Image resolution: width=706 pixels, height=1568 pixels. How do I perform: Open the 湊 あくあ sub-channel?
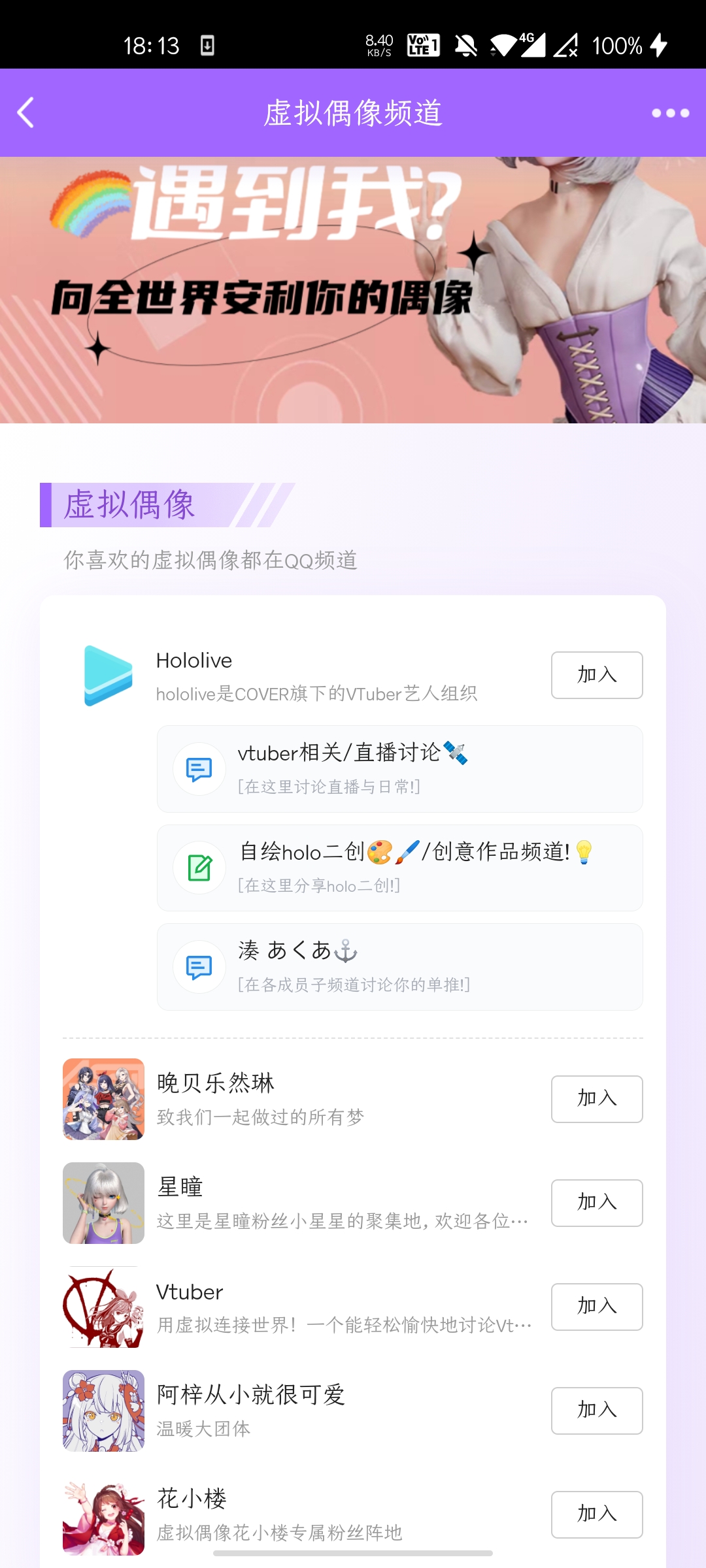399,967
